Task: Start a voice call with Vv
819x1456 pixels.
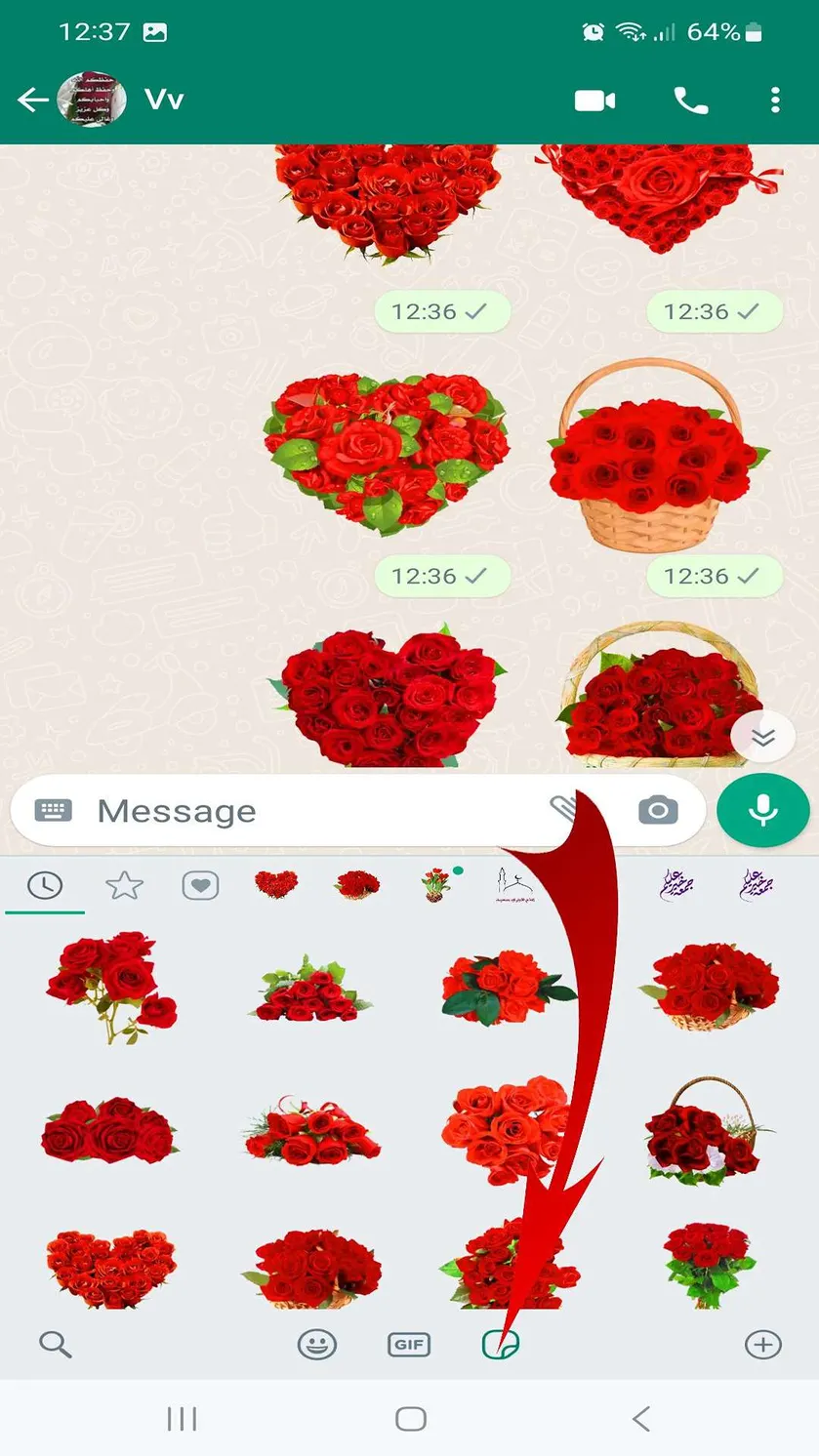Action: (x=691, y=101)
